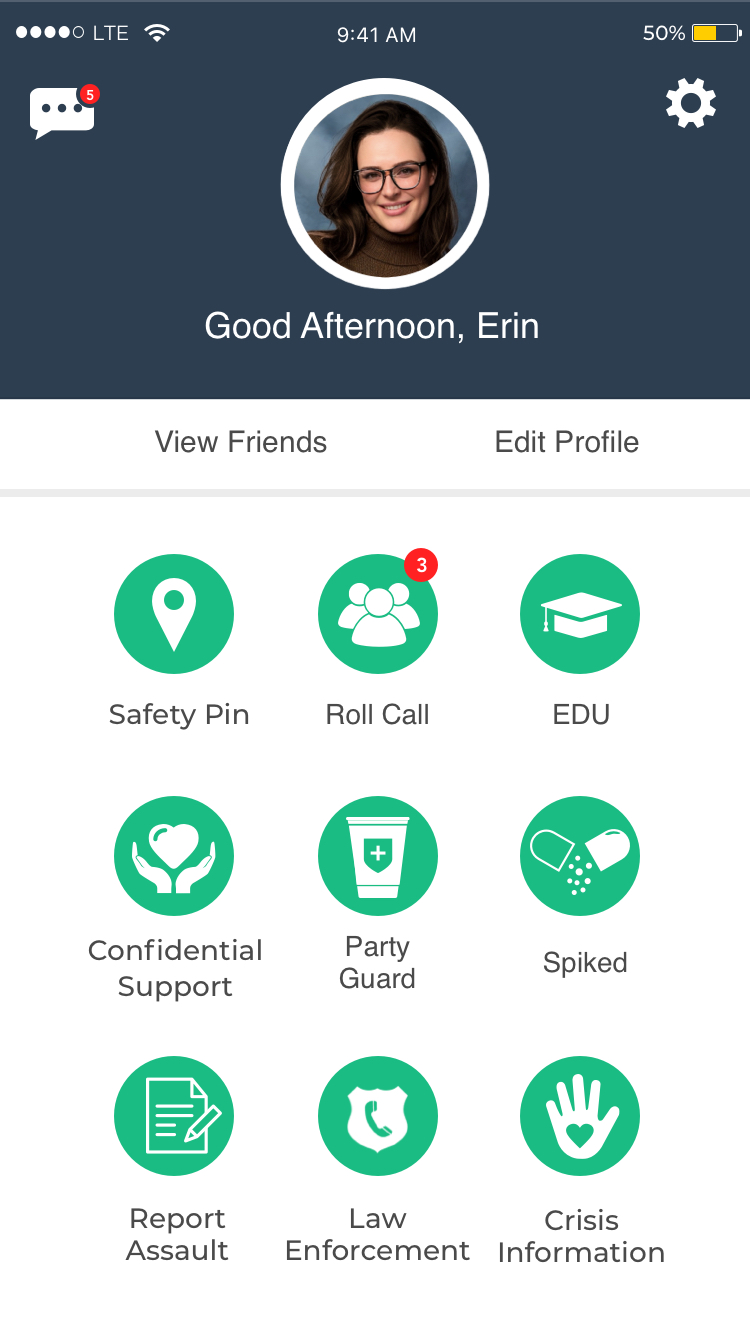Viewport: 750px width, 1334px height.
Task: Select Report Assault document icon
Action: [174, 1116]
